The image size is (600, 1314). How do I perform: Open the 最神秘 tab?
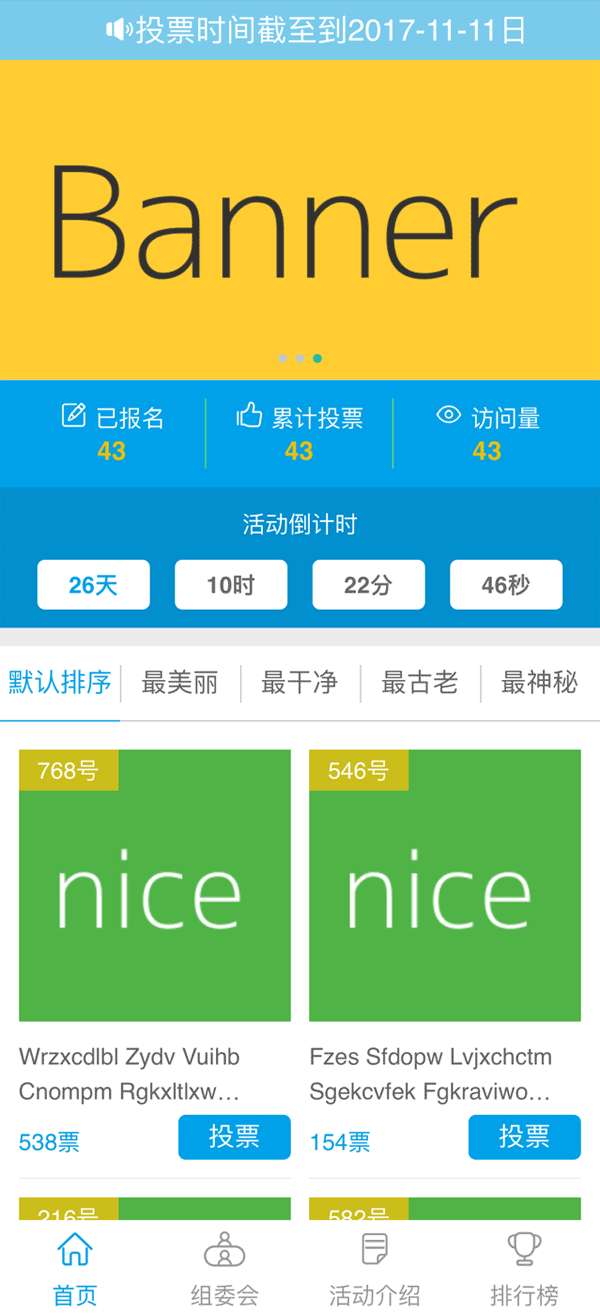[540, 684]
